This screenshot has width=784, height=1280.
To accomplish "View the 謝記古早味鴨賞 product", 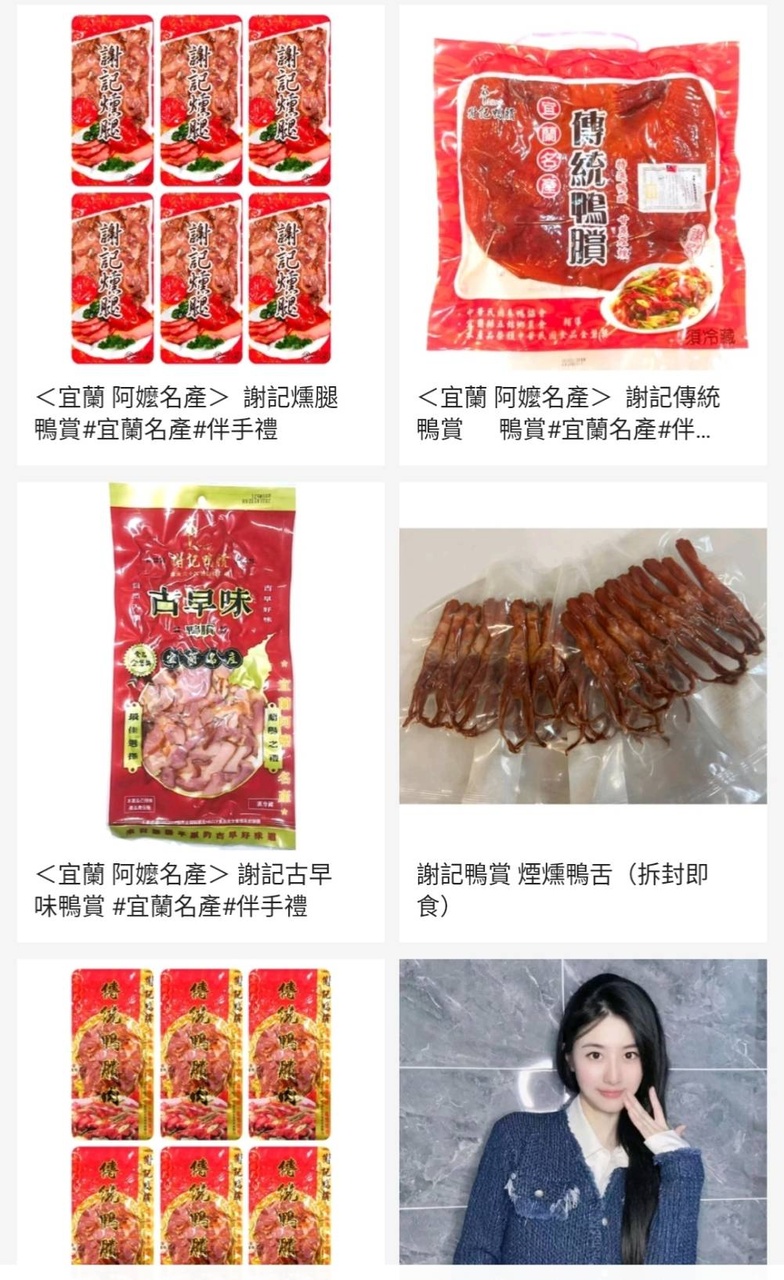I will click(x=200, y=710).
